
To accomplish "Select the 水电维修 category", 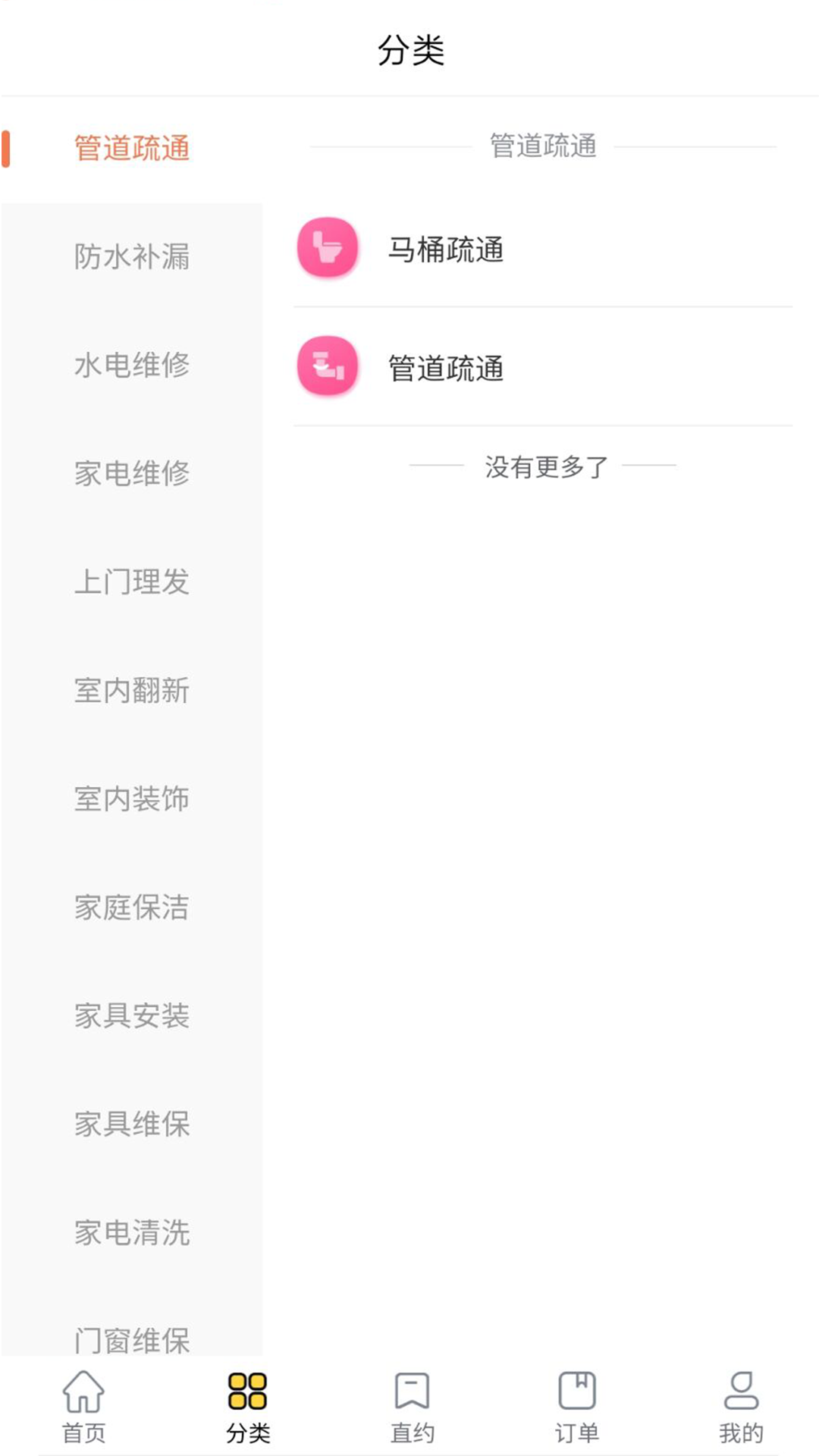I will point(131,365).
